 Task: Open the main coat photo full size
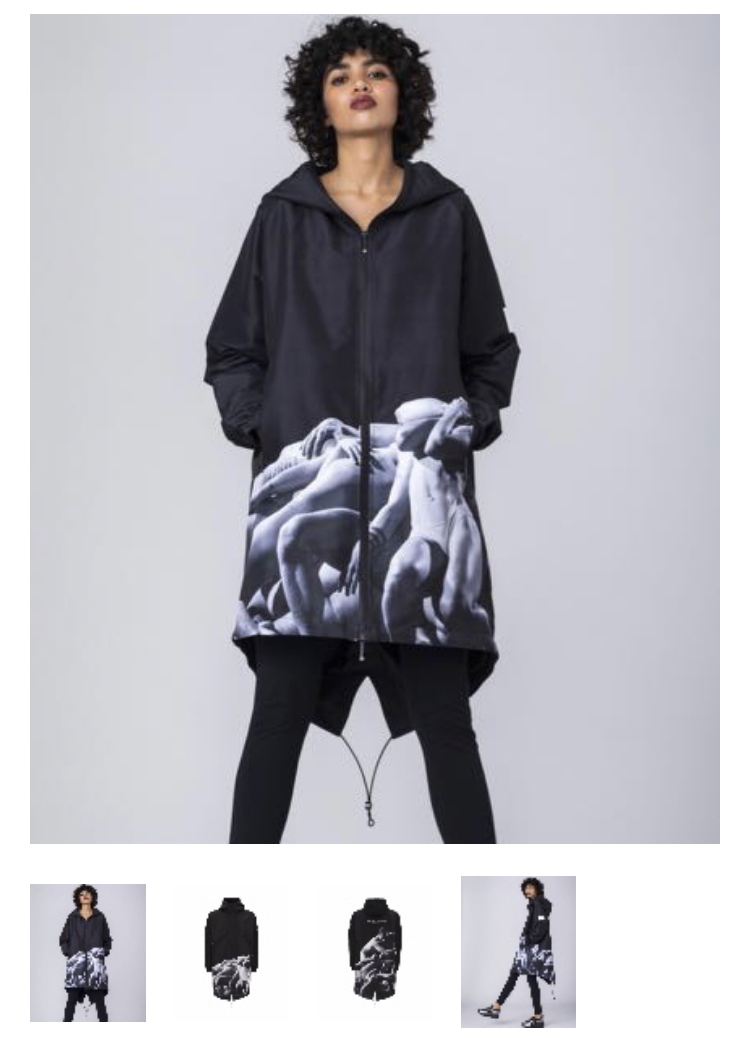[x=374, y=428]
